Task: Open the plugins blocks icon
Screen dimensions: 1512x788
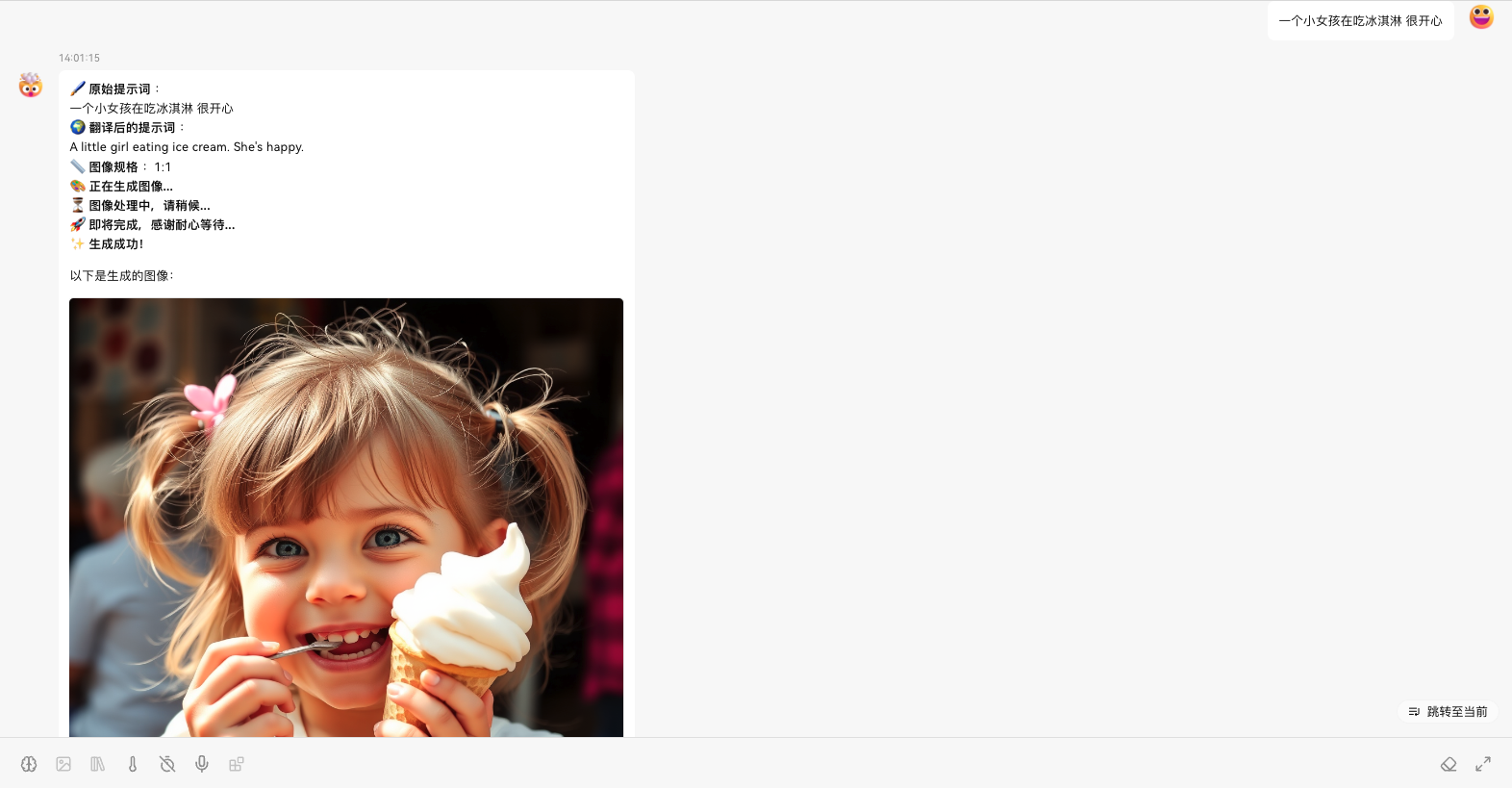Action: [237, 764]
